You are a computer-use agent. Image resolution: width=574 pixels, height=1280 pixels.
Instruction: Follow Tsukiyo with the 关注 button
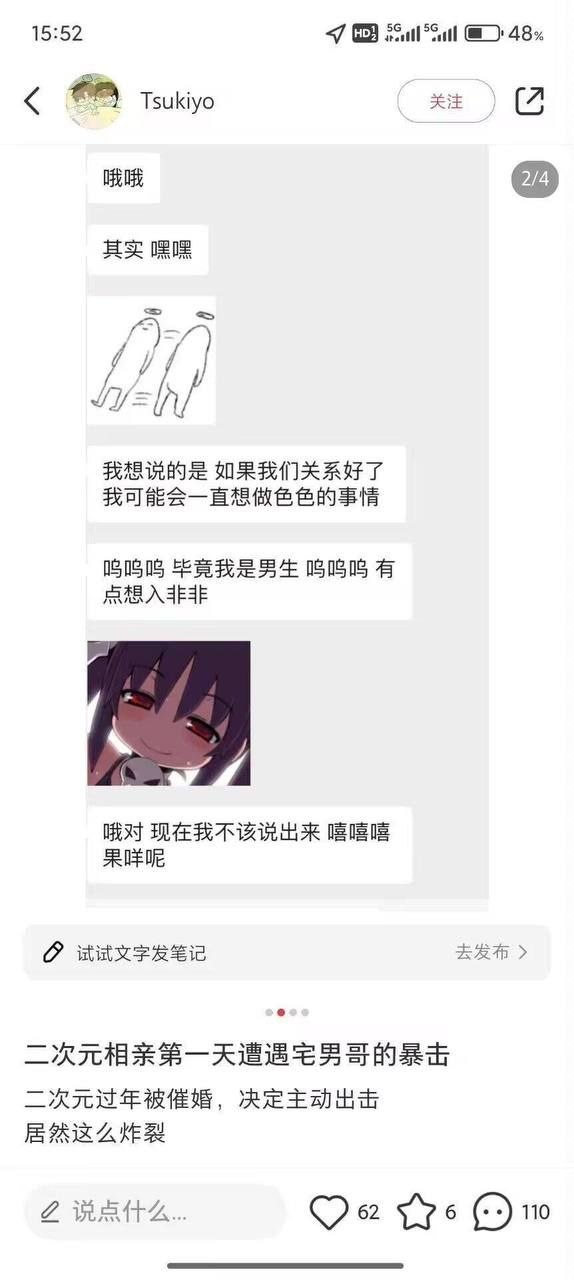[x=446, y=101]
